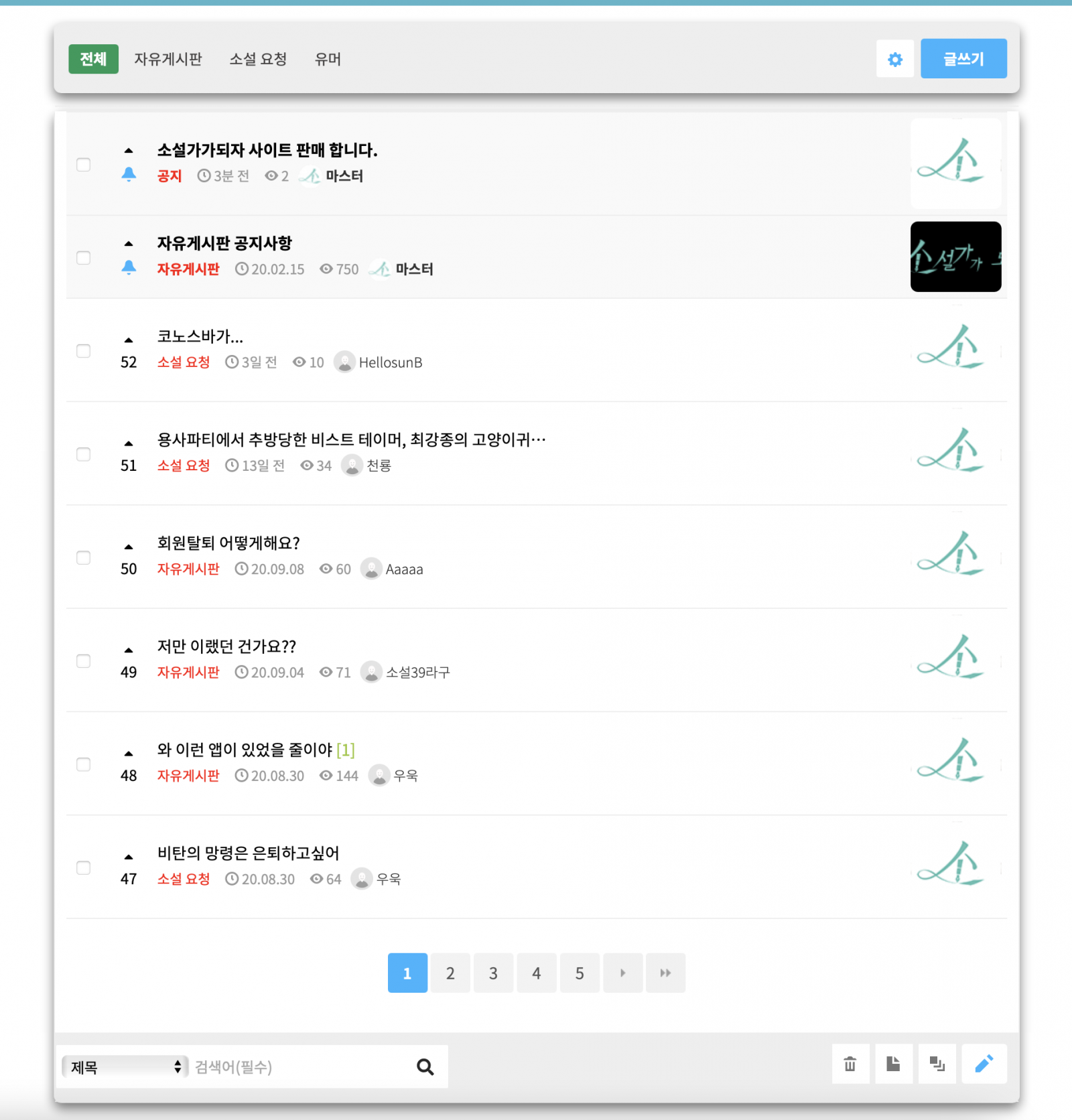Image resolution: width=1072 pixels, height=1120 pixels.
Task: Switch to the 자유게시판 tab
Action: tap(167, 59)
